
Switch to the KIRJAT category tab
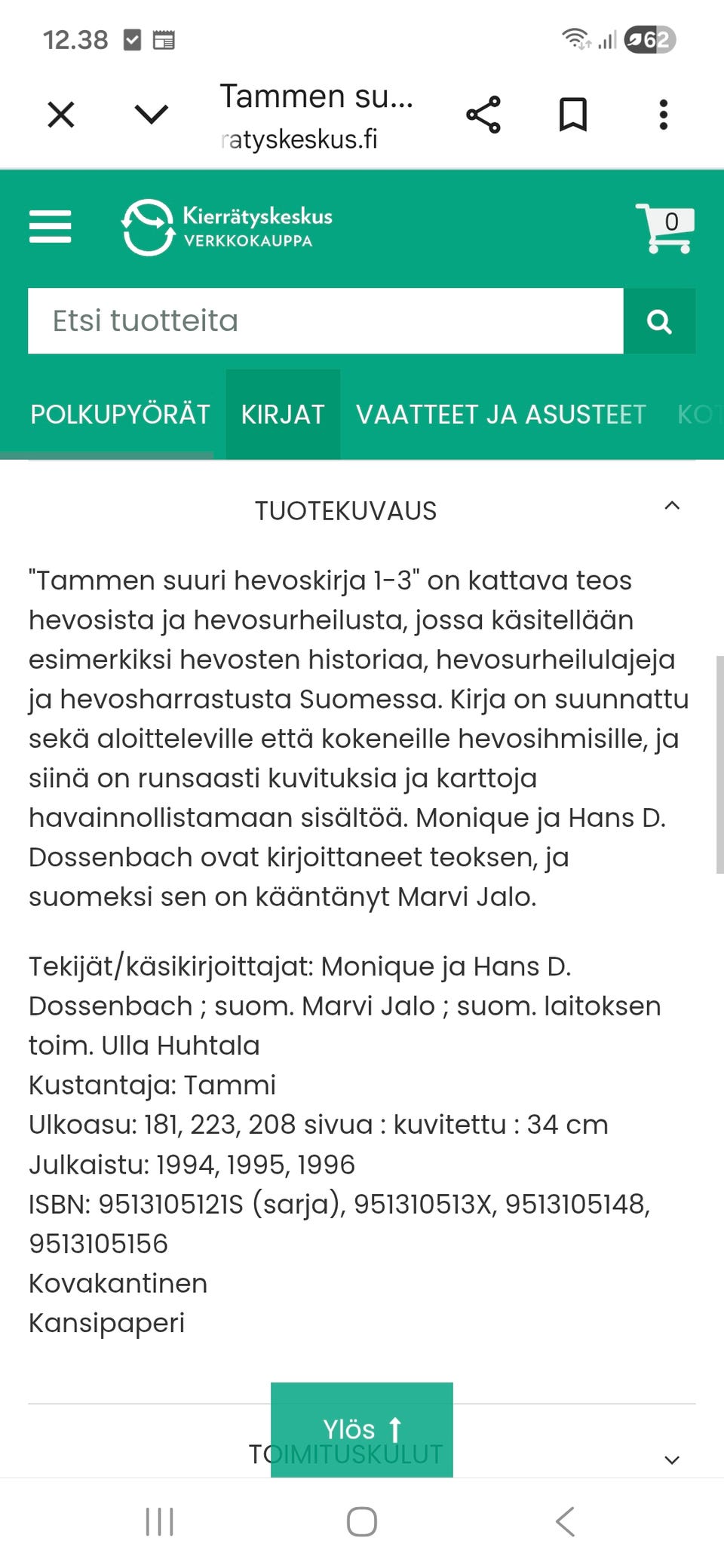(x=284, y=414)
